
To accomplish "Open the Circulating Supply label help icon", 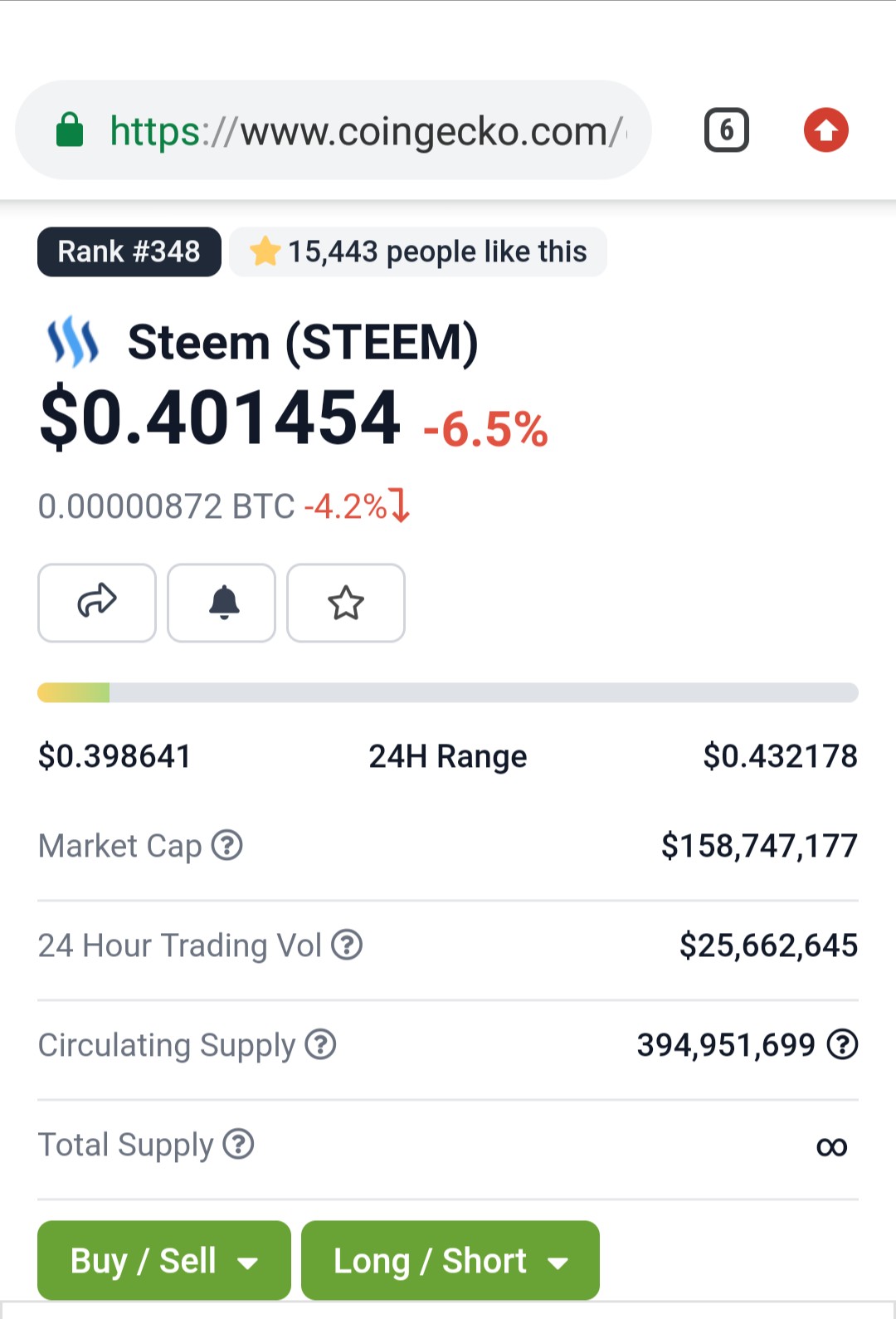I will (320, 1045).
